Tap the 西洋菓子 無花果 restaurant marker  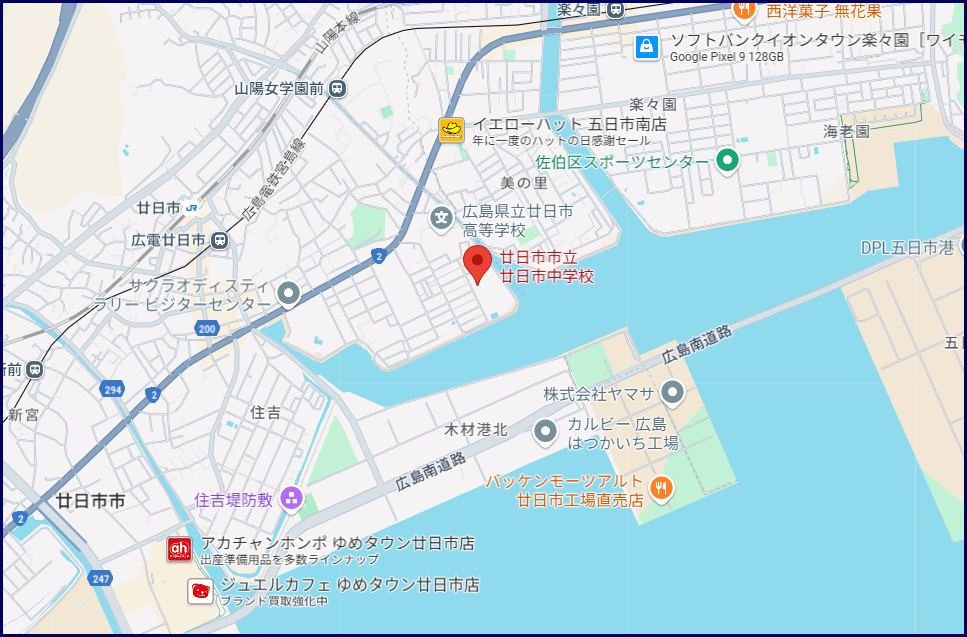click(744, 10)
